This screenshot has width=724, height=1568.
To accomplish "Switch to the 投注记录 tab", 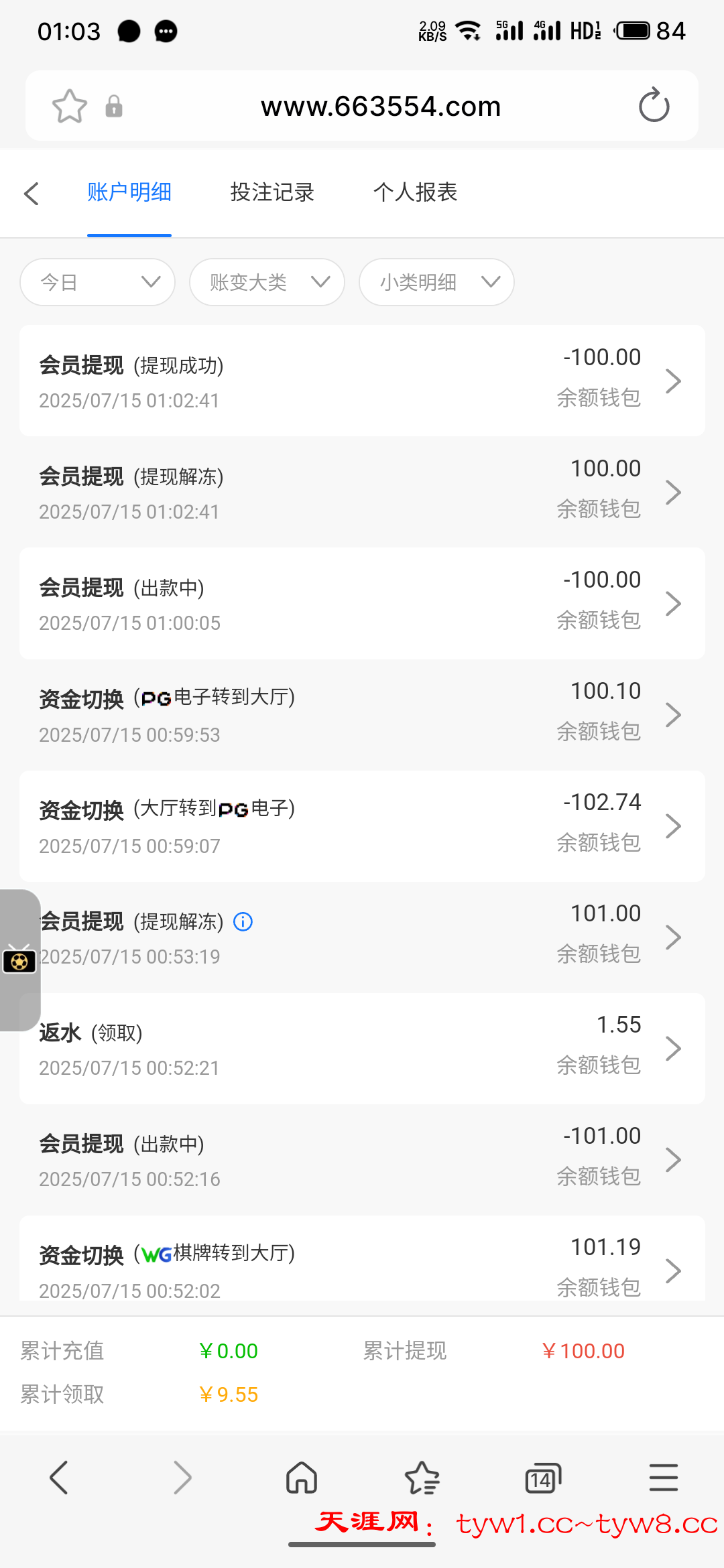I will click(x=271, y=192).
